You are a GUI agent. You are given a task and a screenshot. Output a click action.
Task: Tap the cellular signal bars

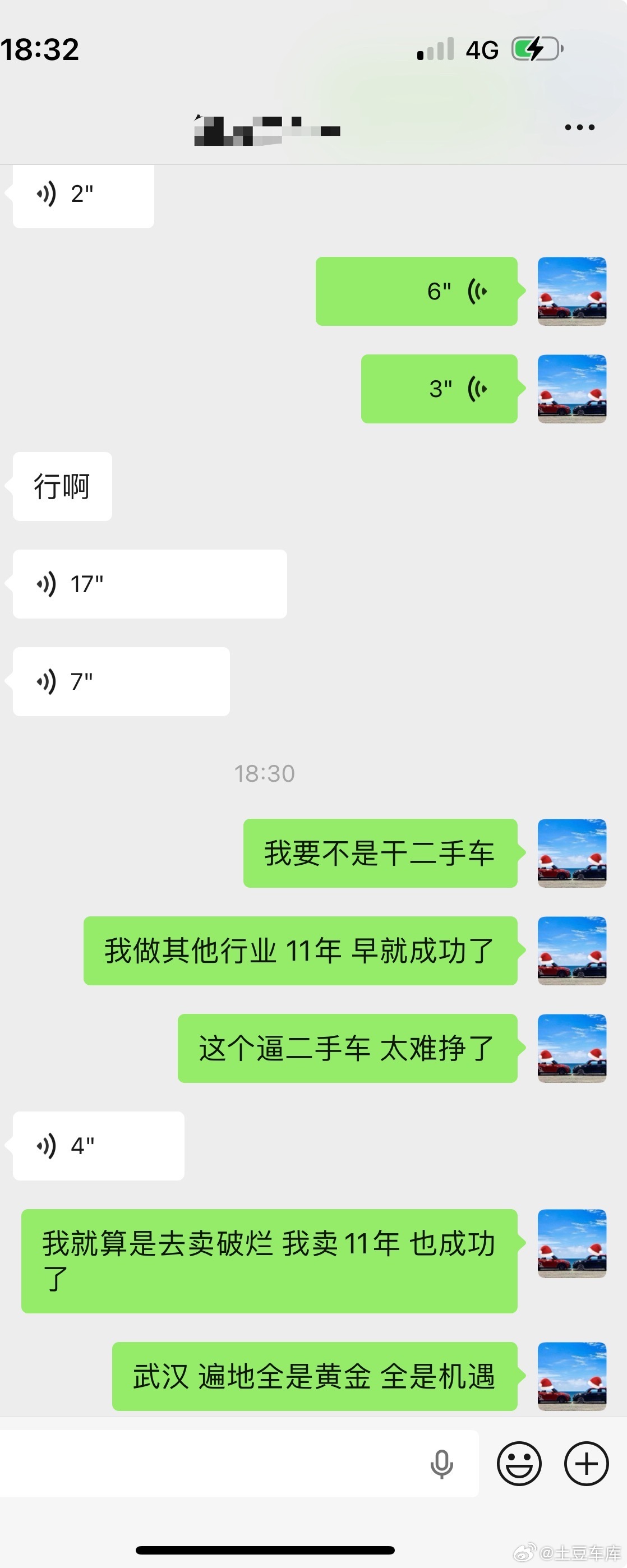[434, 50]
